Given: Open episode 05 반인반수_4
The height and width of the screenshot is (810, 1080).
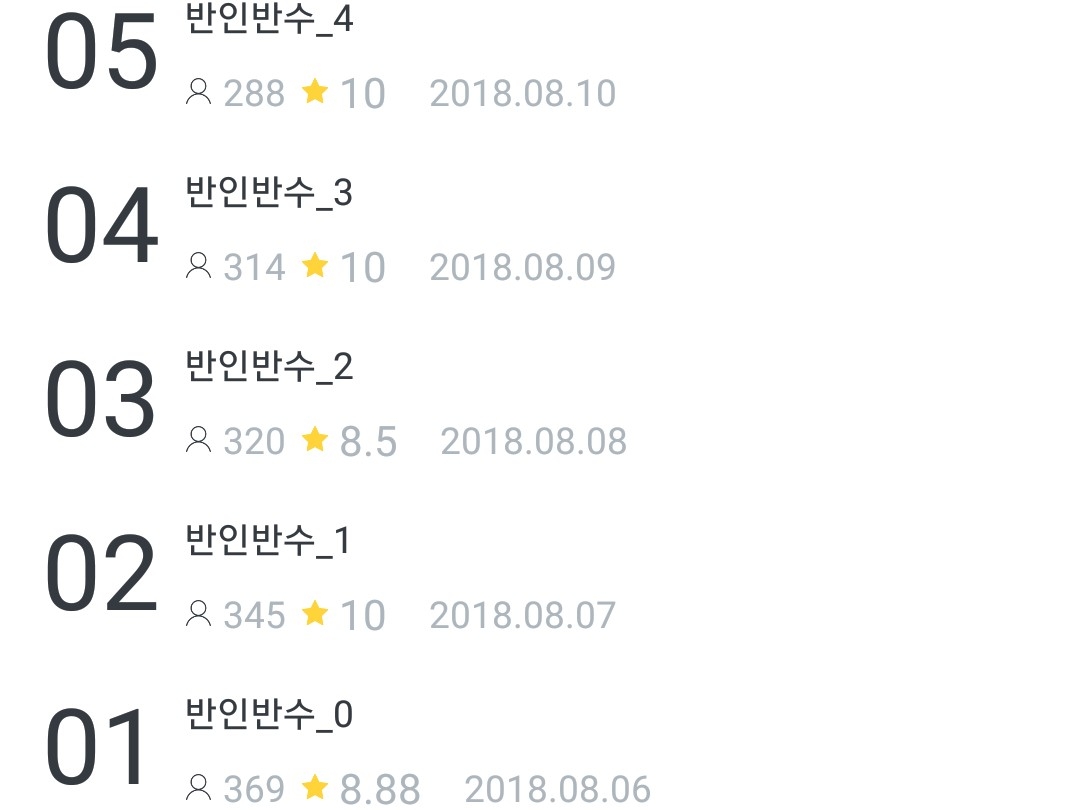Looking at the screenshot, I should [269, 22].
